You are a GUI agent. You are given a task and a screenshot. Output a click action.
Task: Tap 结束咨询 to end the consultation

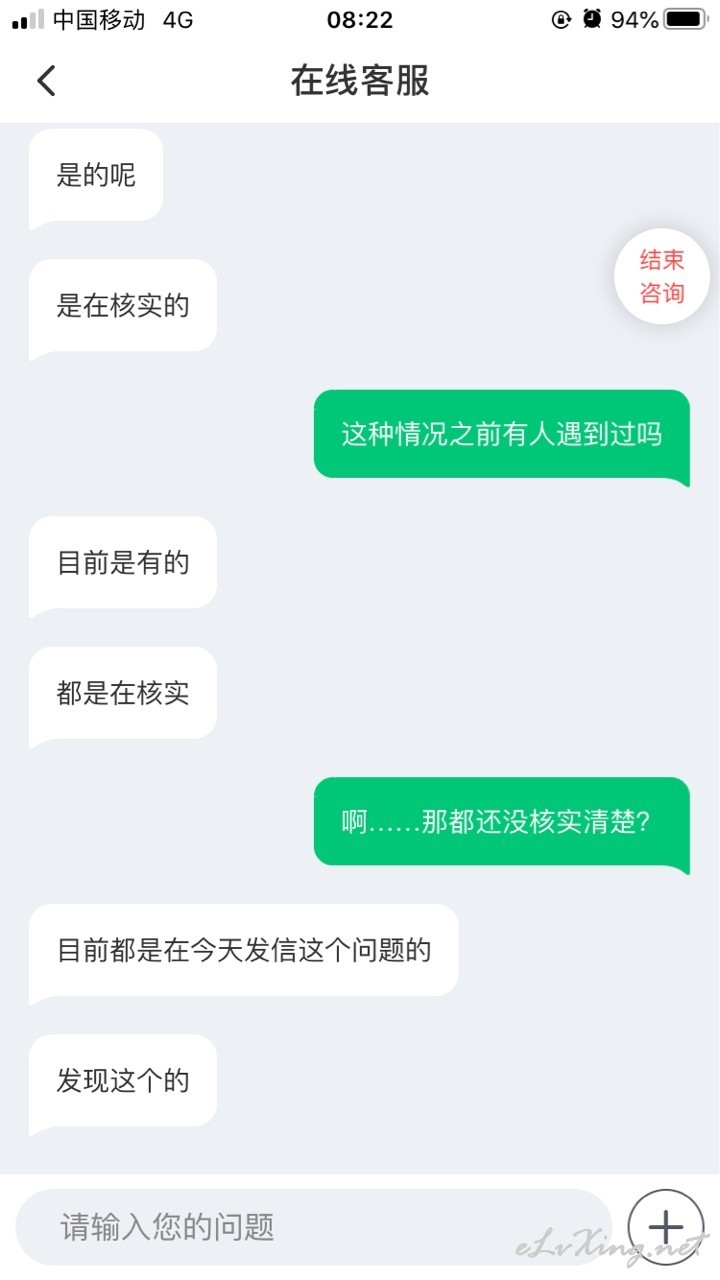[x=662, y=276]
